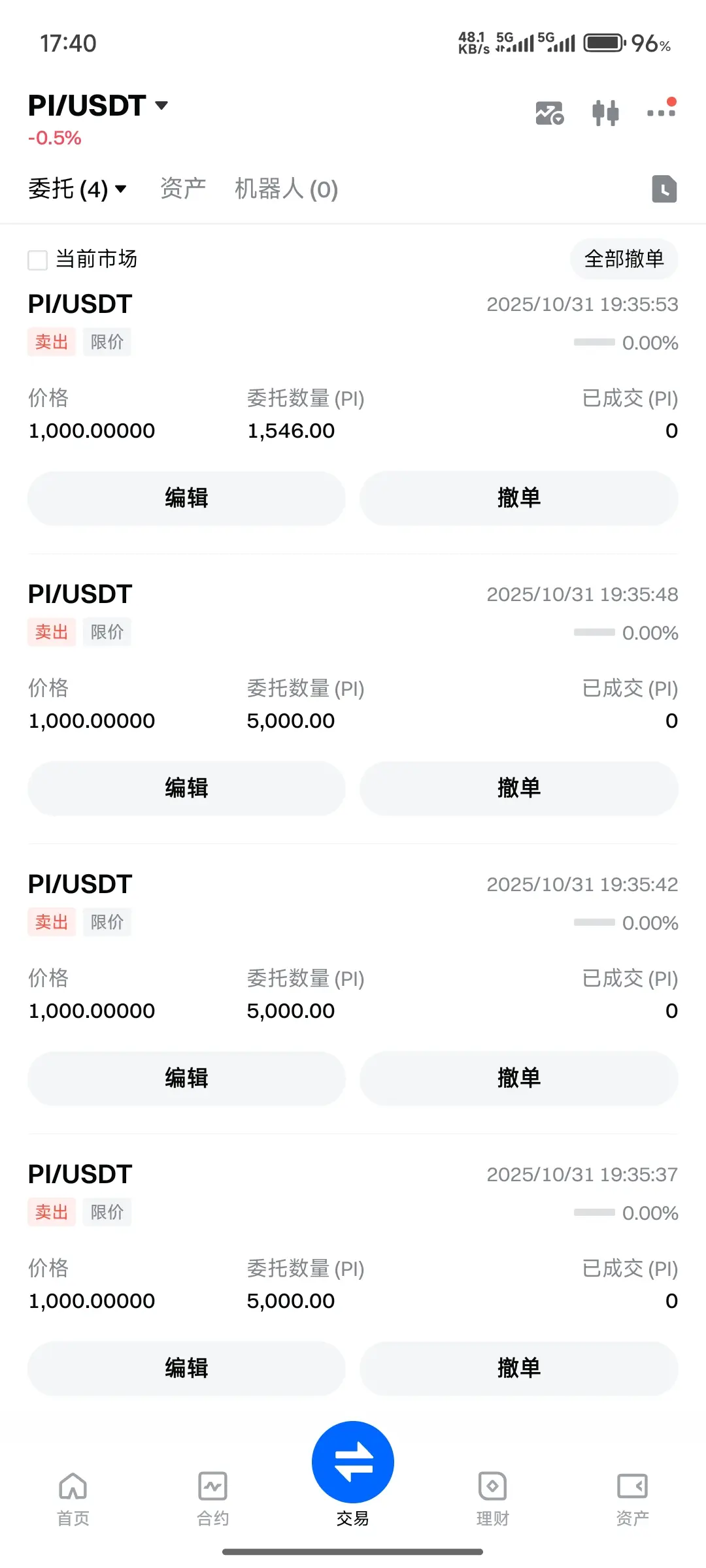Switch to the 机器人 (0) tab
The image size is (706, 1568).
click(x=286, y=189)
